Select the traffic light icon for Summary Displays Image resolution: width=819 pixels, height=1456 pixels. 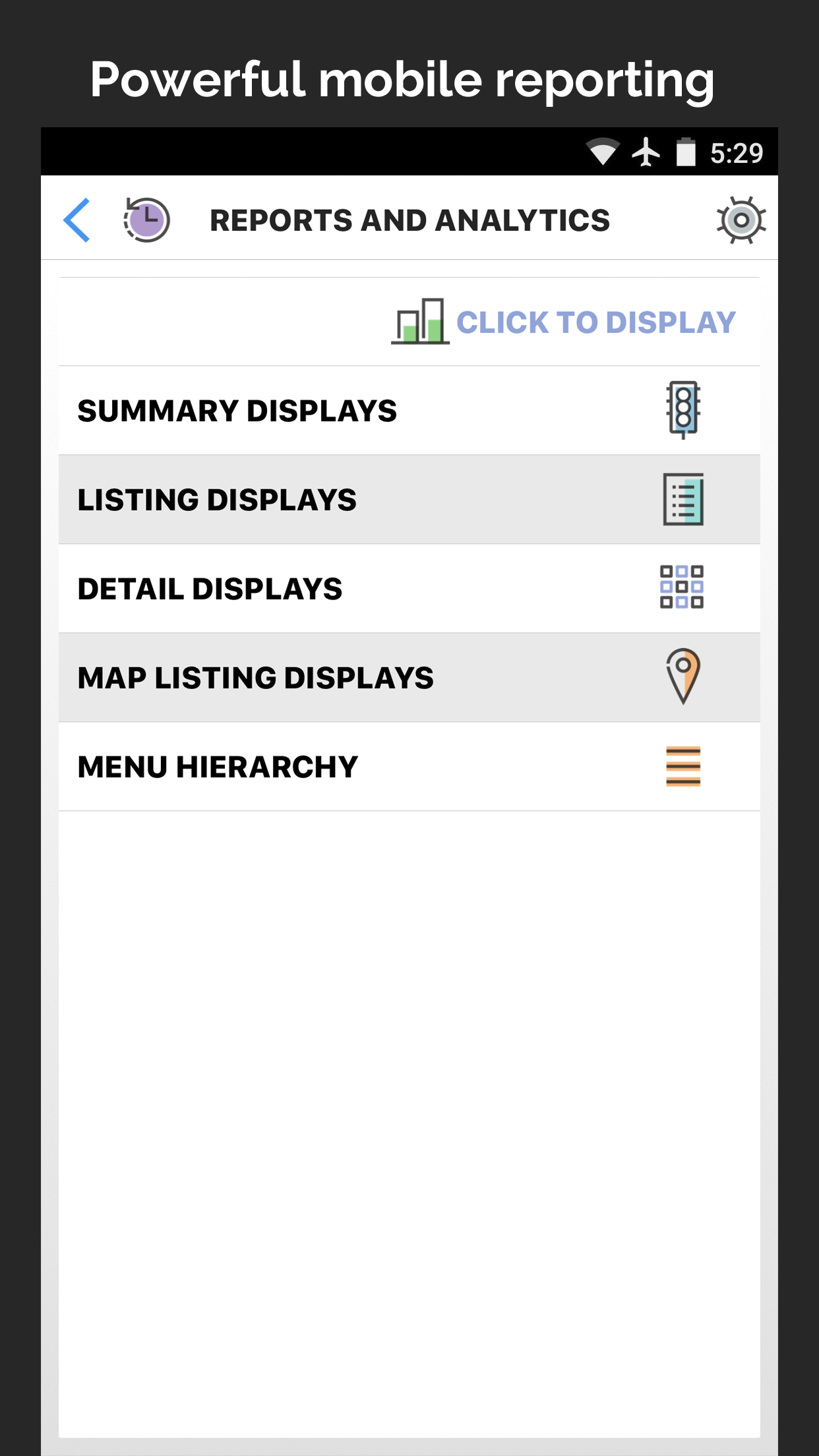pos(682,410)
